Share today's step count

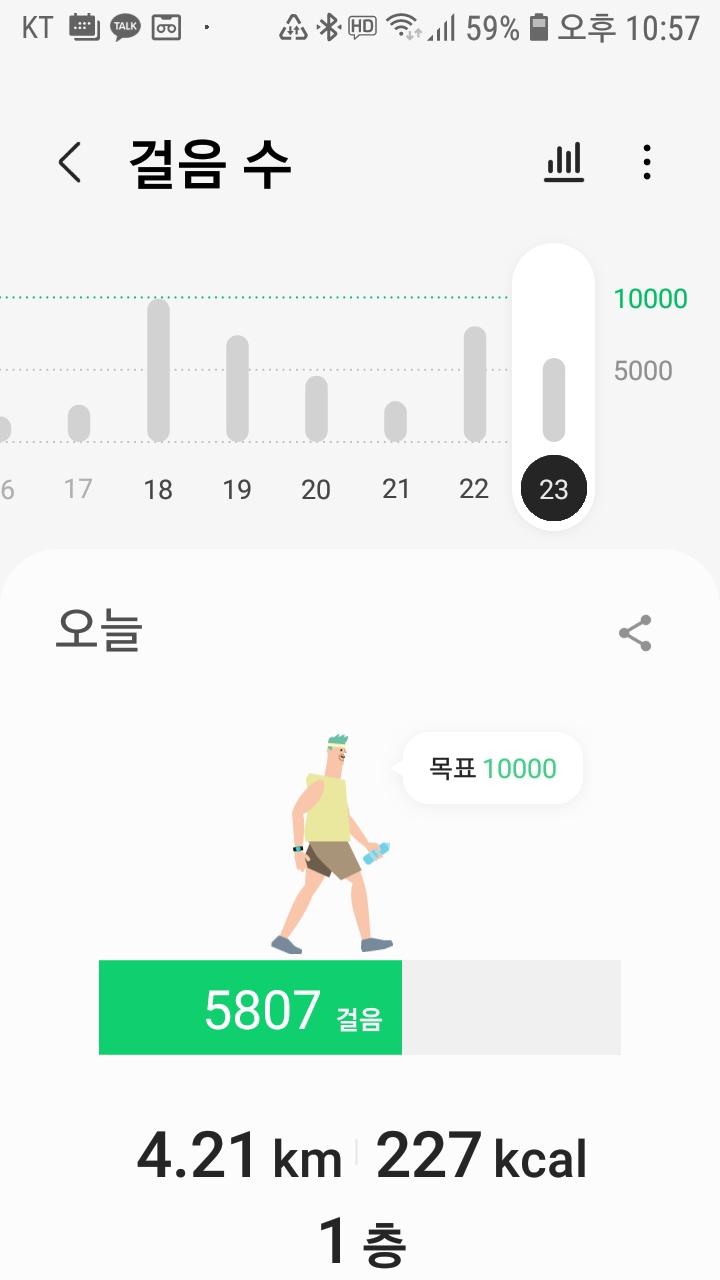(635, 633)
